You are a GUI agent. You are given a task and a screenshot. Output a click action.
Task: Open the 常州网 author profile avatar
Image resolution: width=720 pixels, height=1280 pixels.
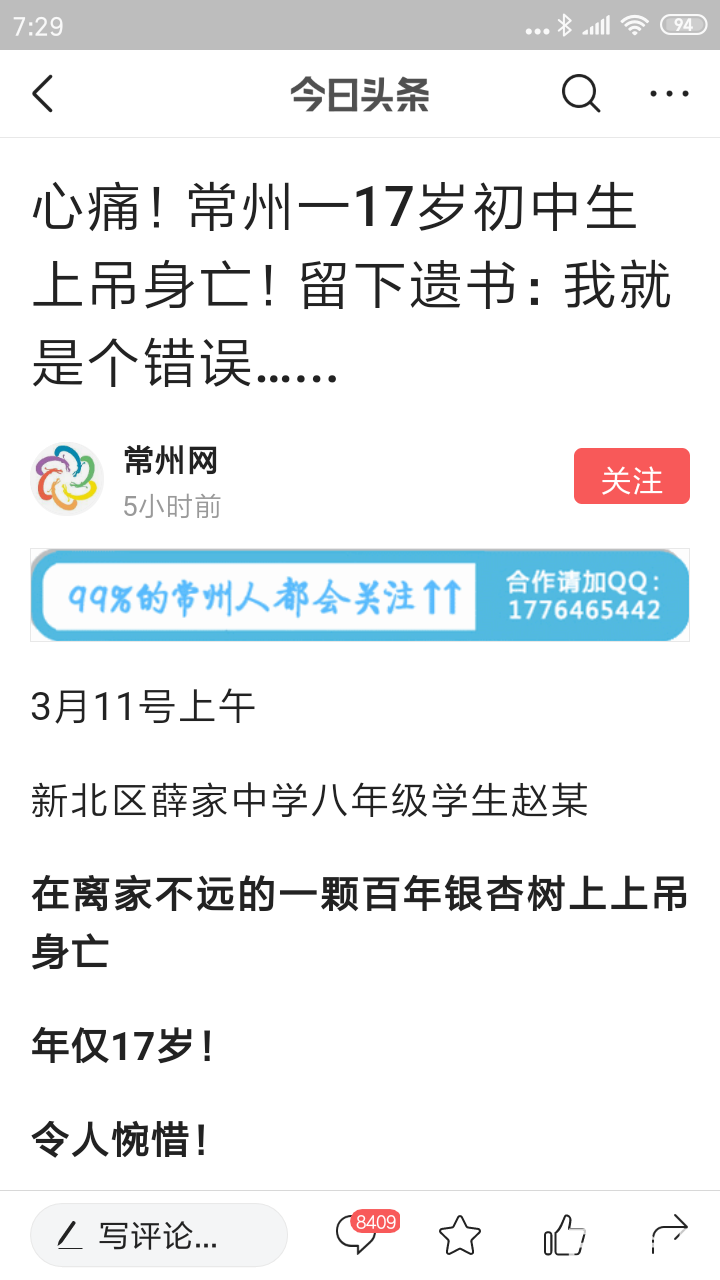[67, 479]
